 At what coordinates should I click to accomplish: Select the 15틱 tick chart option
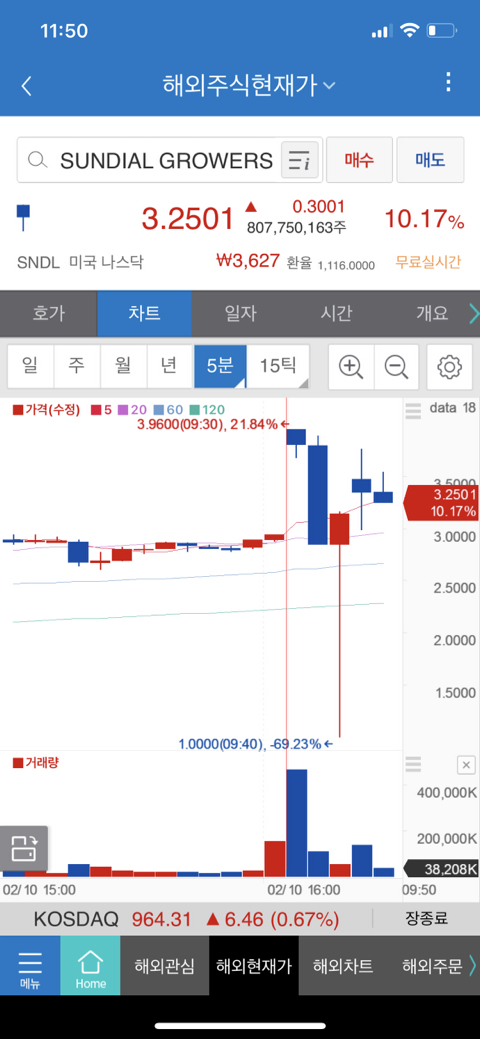pos(278,366)
